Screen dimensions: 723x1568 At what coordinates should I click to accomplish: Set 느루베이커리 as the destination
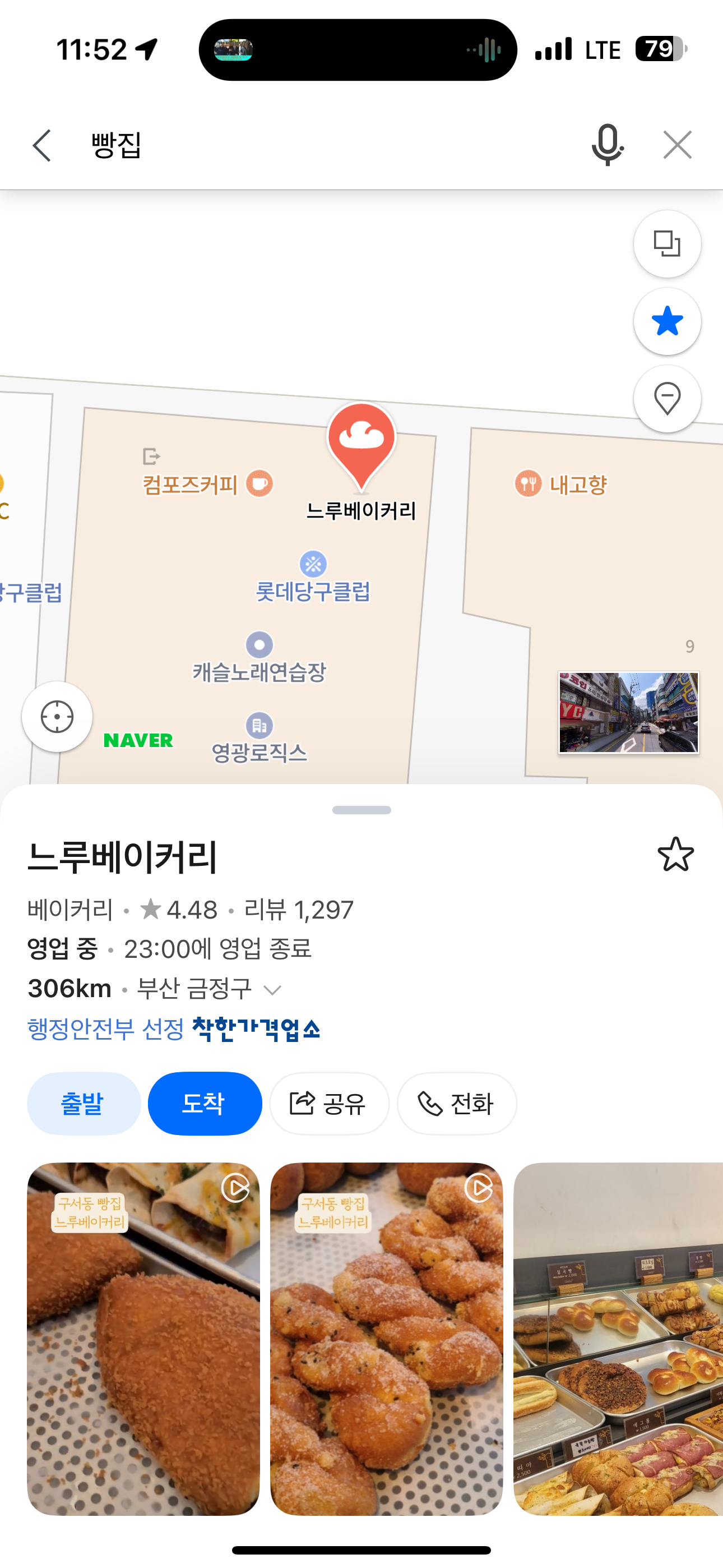tap(205, 1104)
